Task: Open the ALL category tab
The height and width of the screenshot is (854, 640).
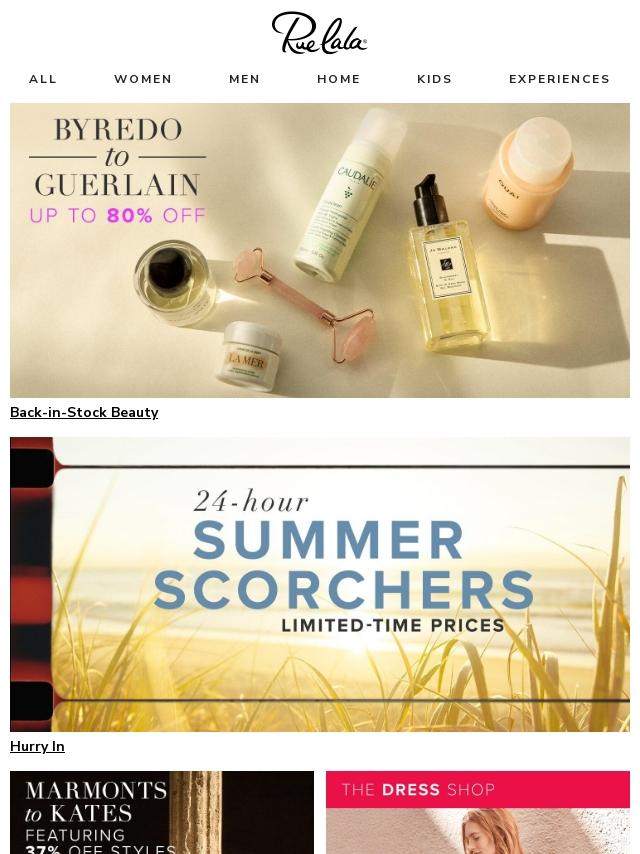Action: (43, 79)
